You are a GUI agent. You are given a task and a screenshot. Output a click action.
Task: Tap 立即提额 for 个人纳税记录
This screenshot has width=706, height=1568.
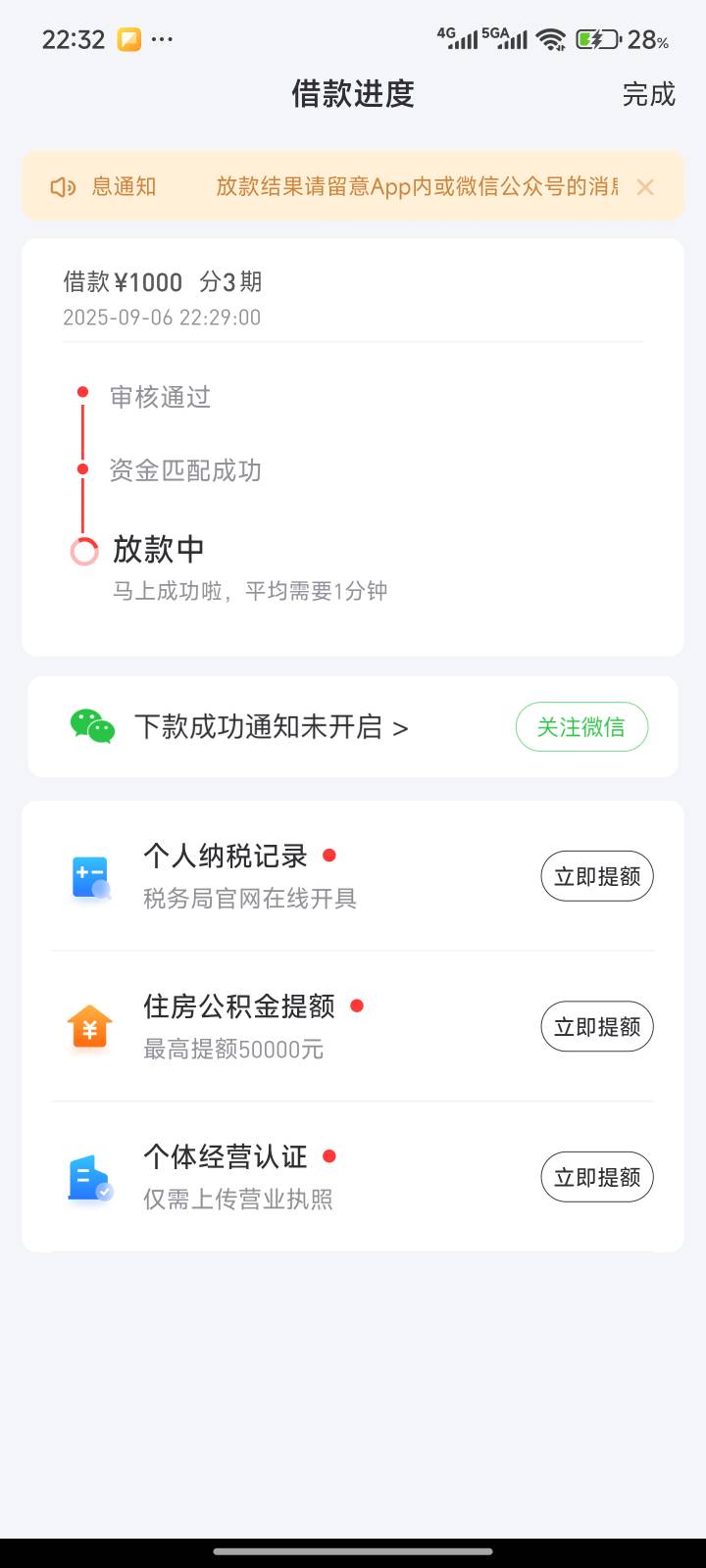coord(597,876)
